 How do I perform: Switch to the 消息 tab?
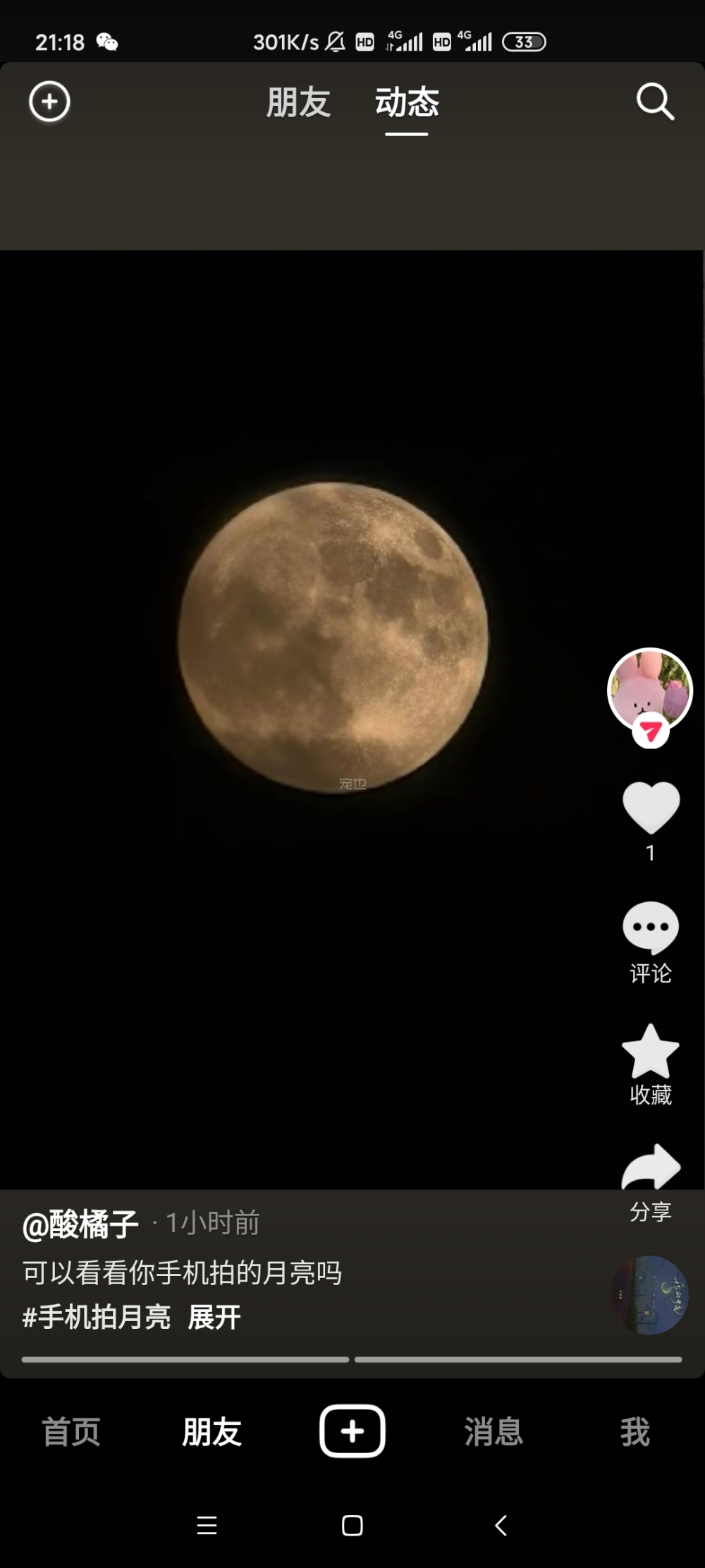point(493,1432)
